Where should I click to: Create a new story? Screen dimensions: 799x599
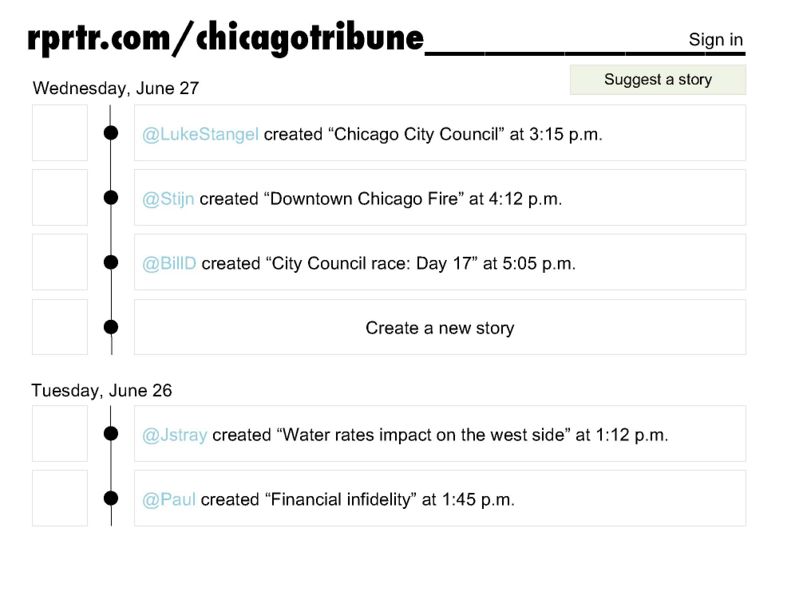point(439,328)
